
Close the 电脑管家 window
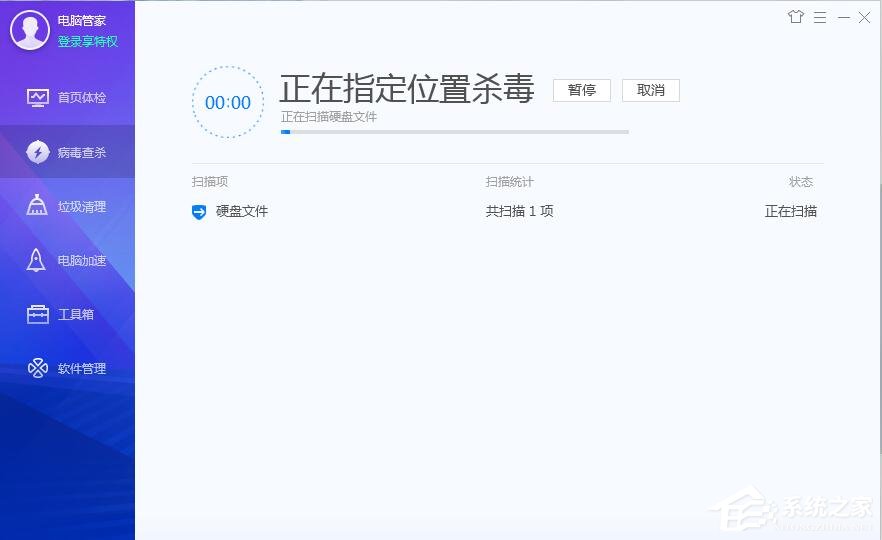(865, 17)
